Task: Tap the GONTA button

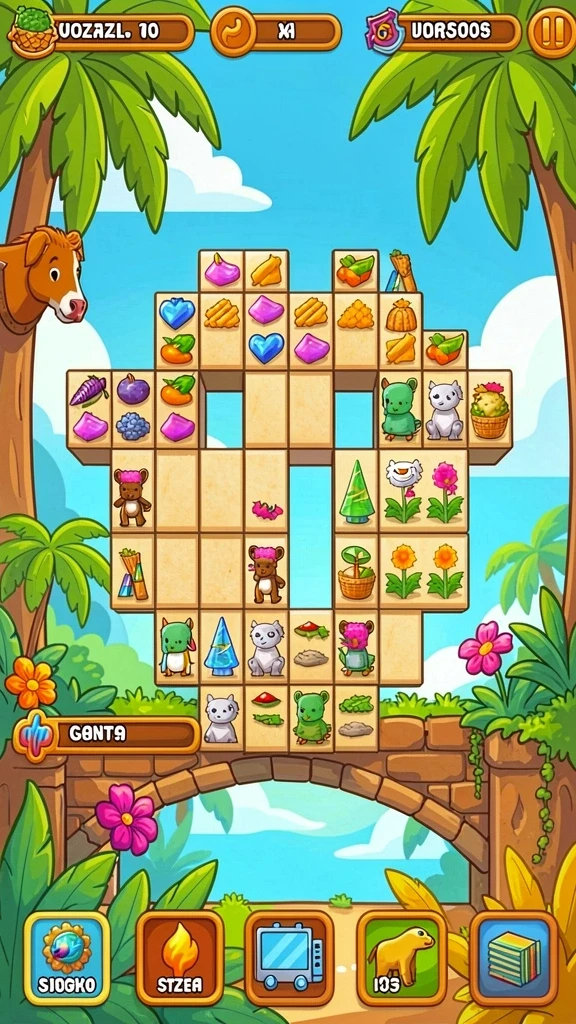Action: click(106, 734)
